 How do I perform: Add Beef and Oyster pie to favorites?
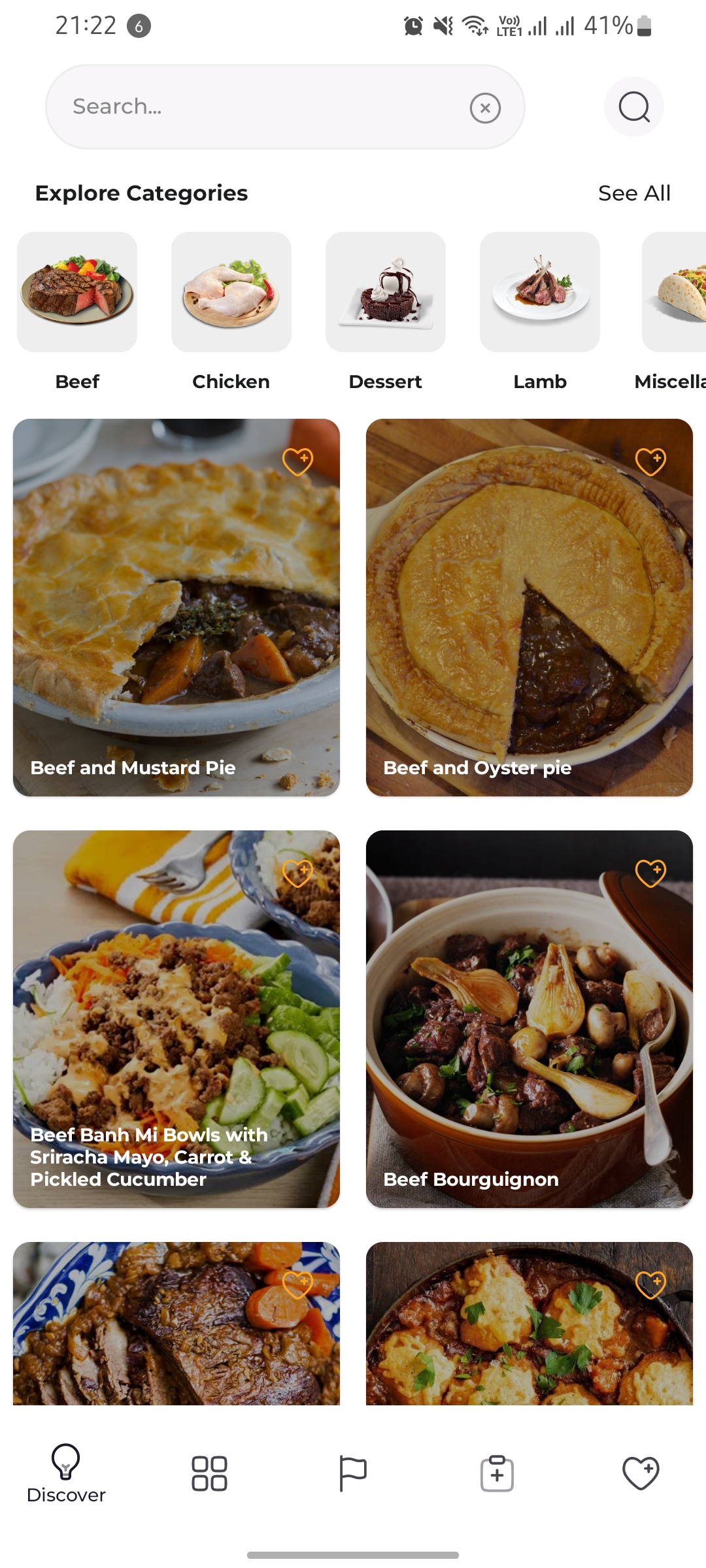[650, 461]
